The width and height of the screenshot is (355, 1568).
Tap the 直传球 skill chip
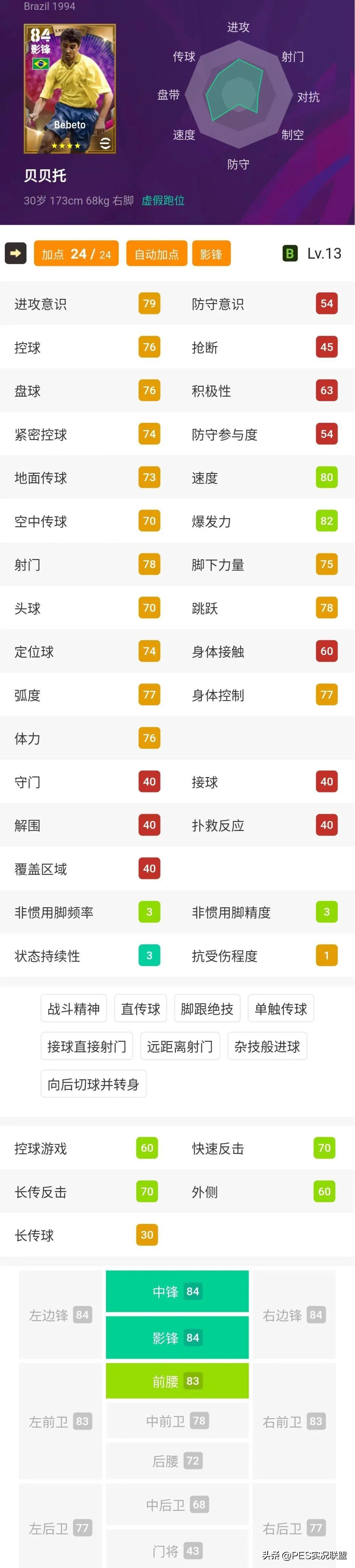(140, 1009)
